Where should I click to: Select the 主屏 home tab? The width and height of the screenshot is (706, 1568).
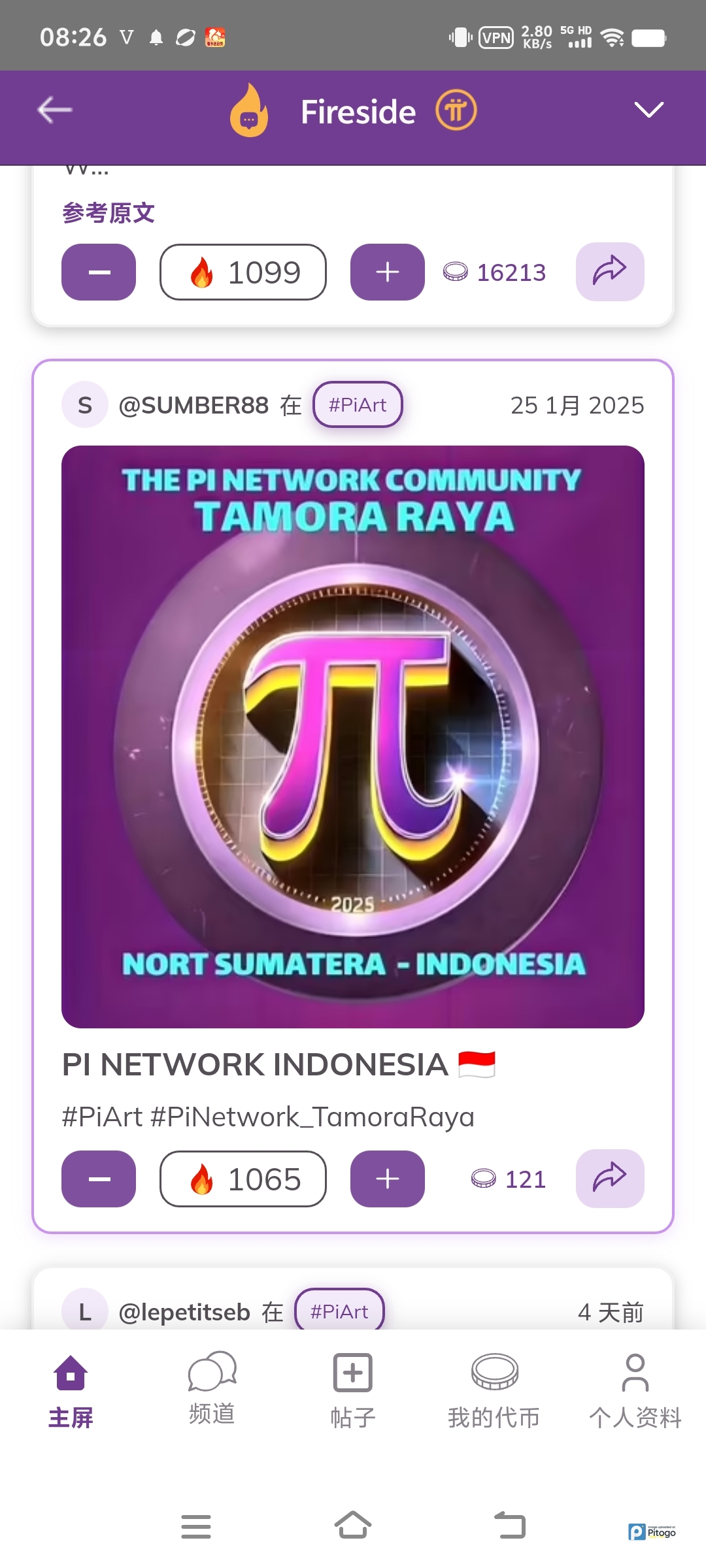[71, 1388]
